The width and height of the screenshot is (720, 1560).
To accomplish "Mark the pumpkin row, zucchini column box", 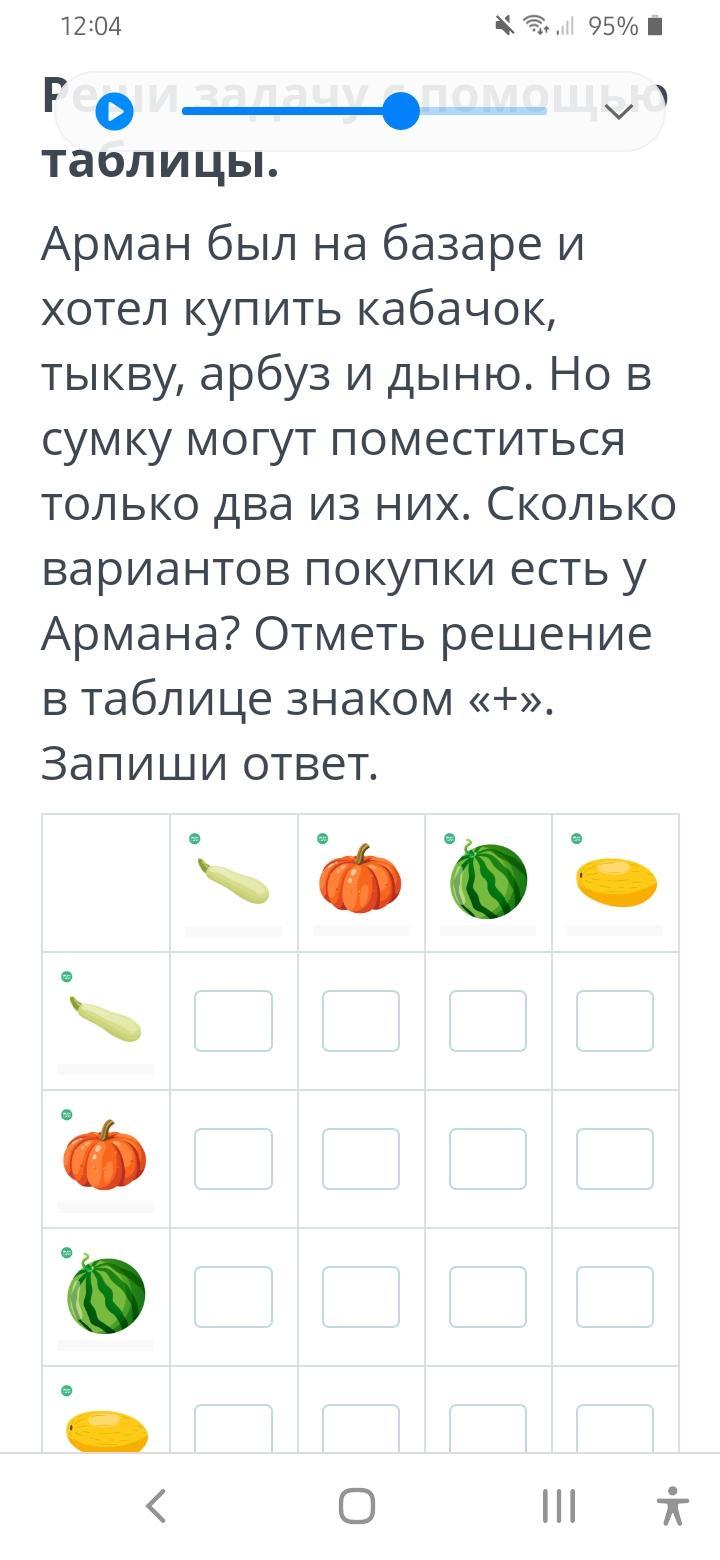I will pyautogui.click(x=234, y=1159).
